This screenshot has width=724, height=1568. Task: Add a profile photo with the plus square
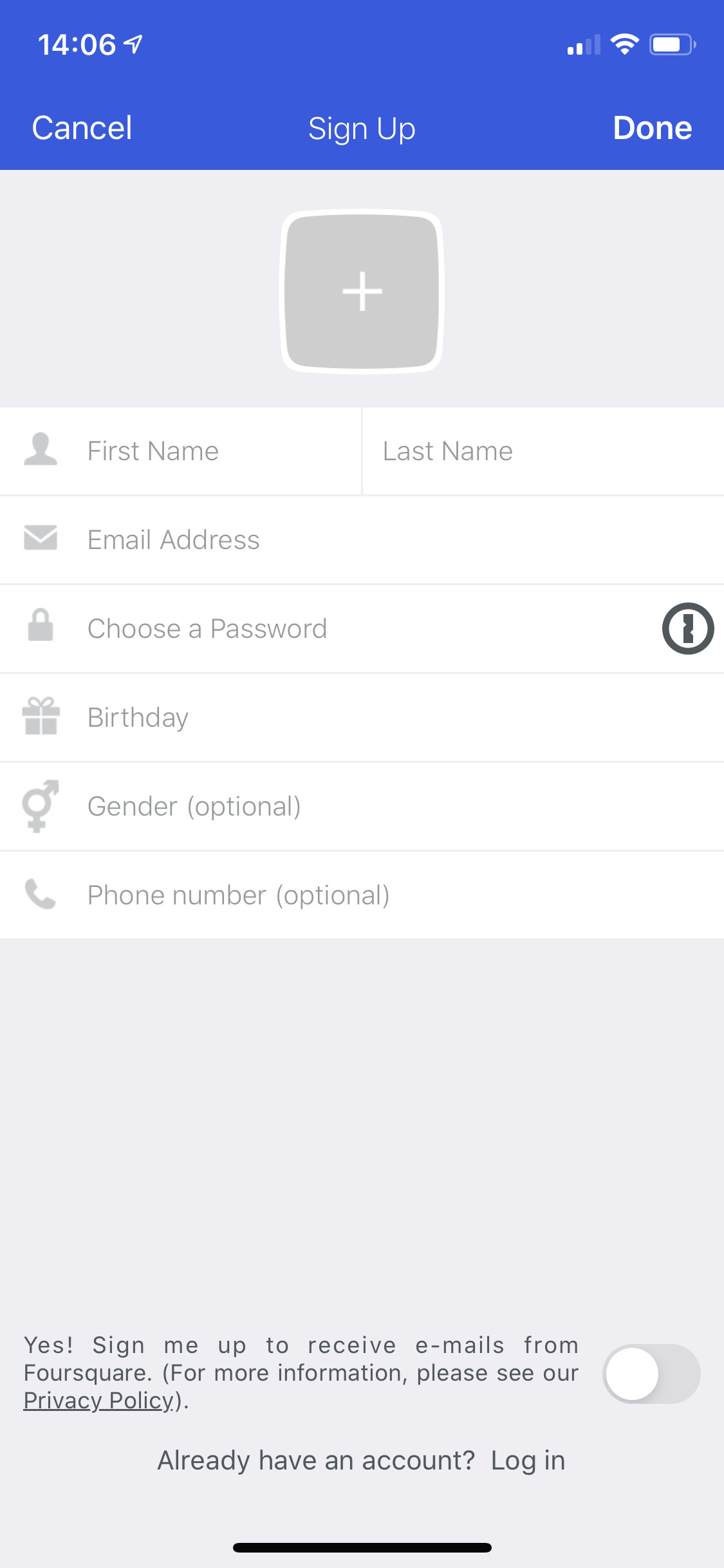[x=362, y=291]
